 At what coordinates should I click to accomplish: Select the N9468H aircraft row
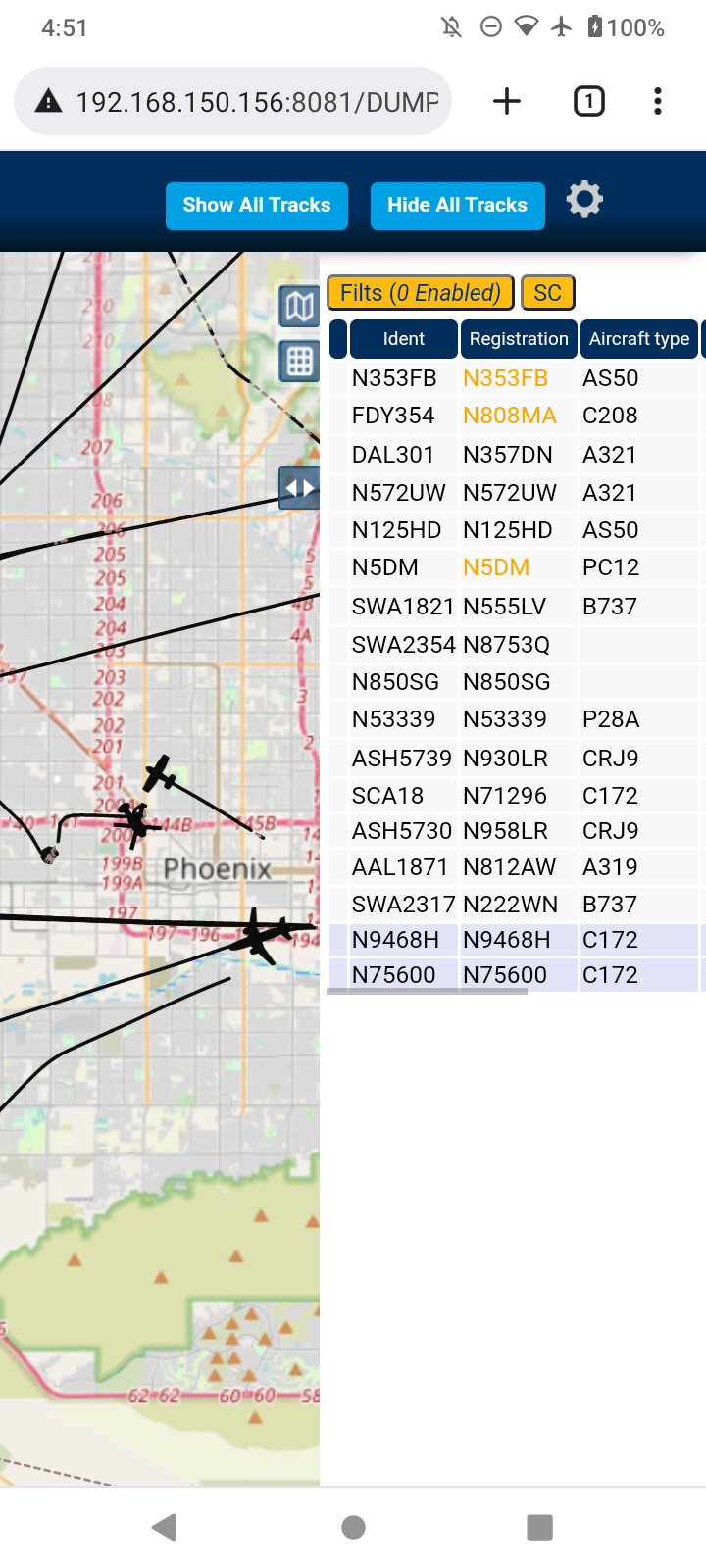[517, 940]
